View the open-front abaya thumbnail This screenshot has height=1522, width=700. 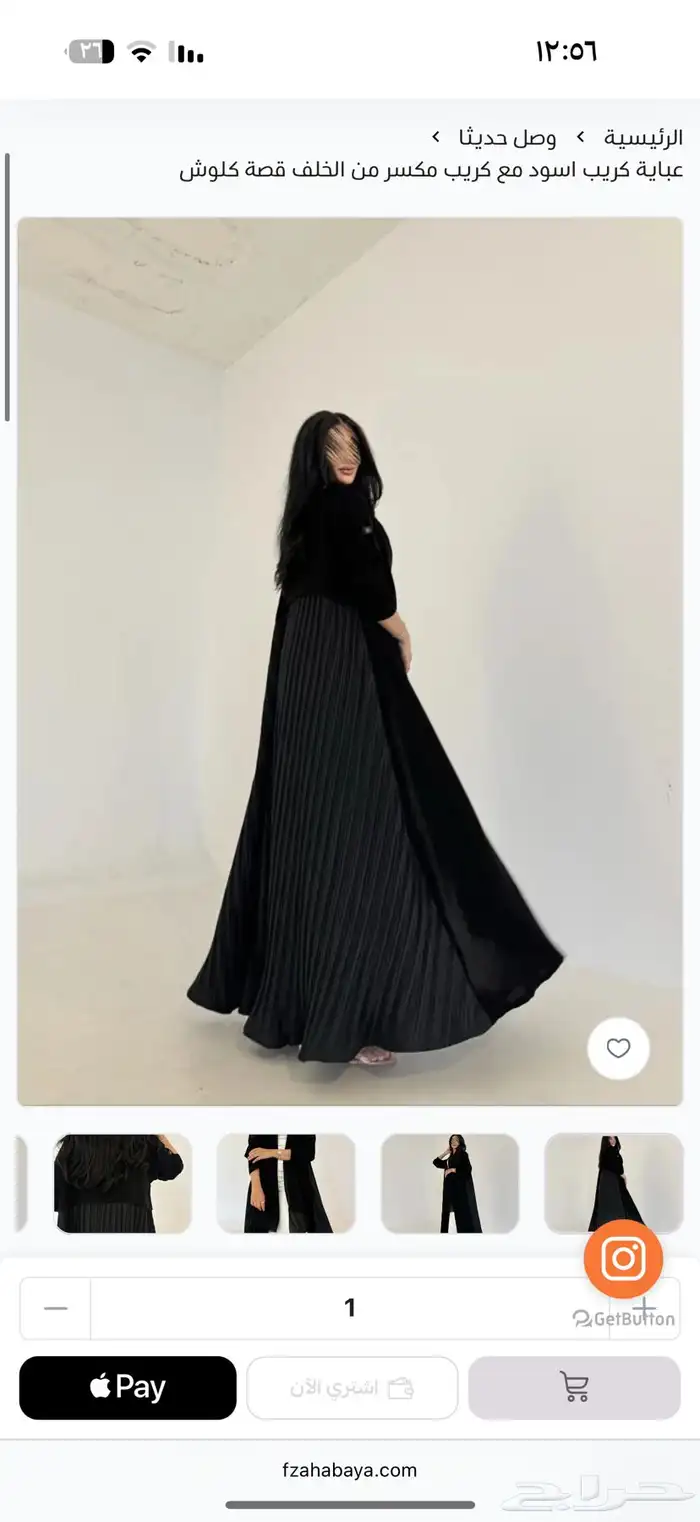[286, 1183]
